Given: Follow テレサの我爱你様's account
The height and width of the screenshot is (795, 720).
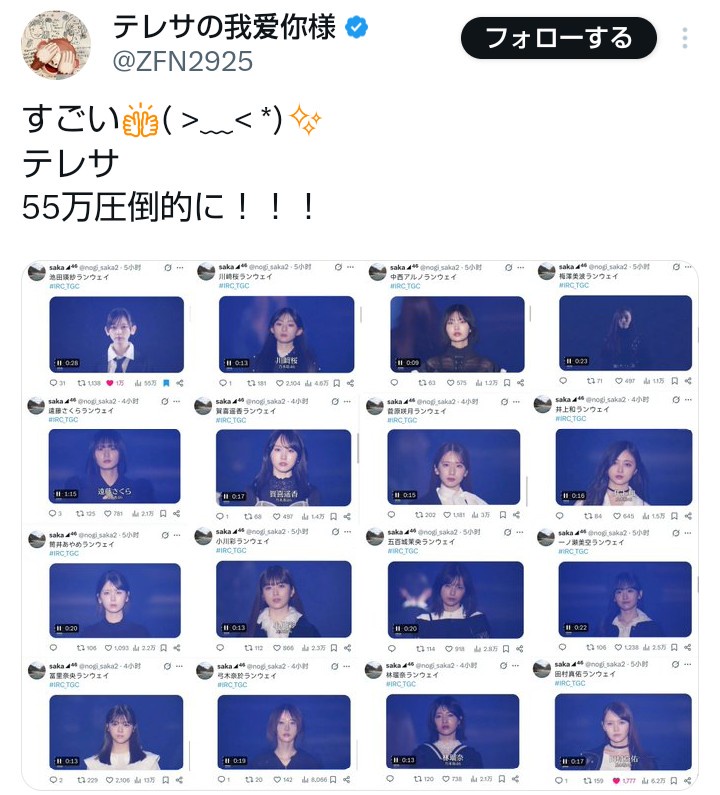Looking at the screenshot, I should (x=558, y=39).
